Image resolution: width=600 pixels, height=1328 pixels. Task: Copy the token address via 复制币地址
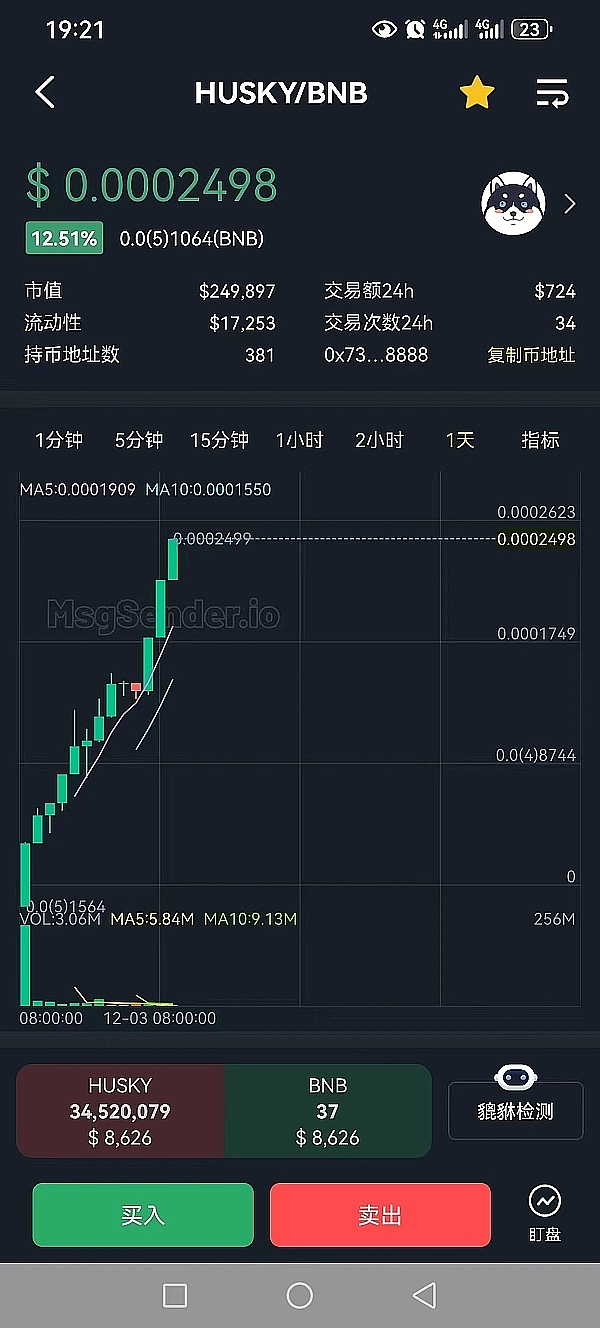(531, 355)
